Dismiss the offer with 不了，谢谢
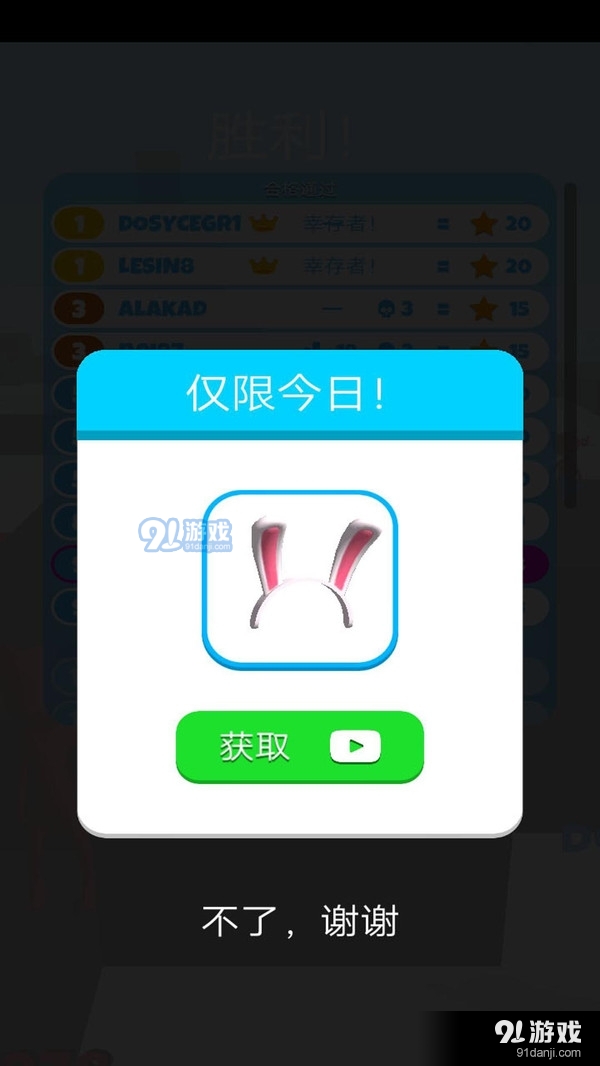Viewport: 600px width, 1066px height. click(299, 920)
